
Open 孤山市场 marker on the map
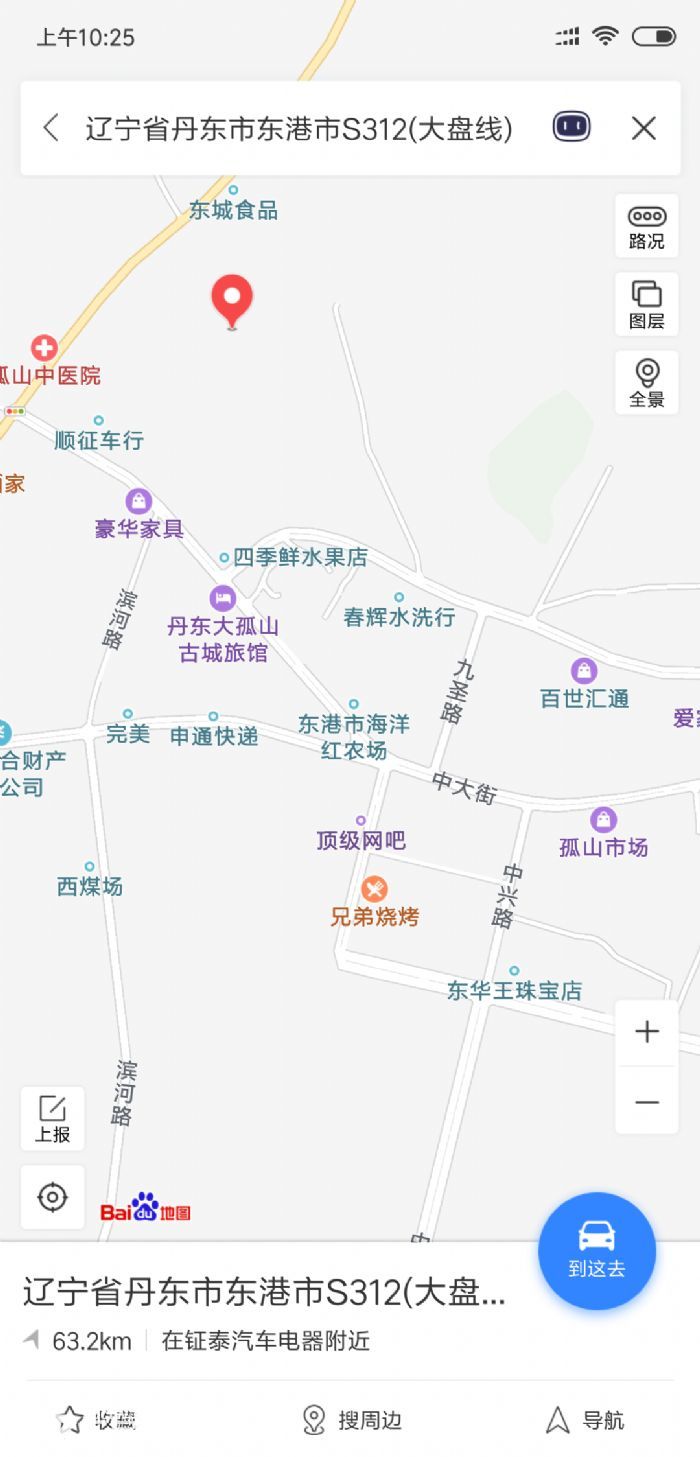tap(603, 821)
